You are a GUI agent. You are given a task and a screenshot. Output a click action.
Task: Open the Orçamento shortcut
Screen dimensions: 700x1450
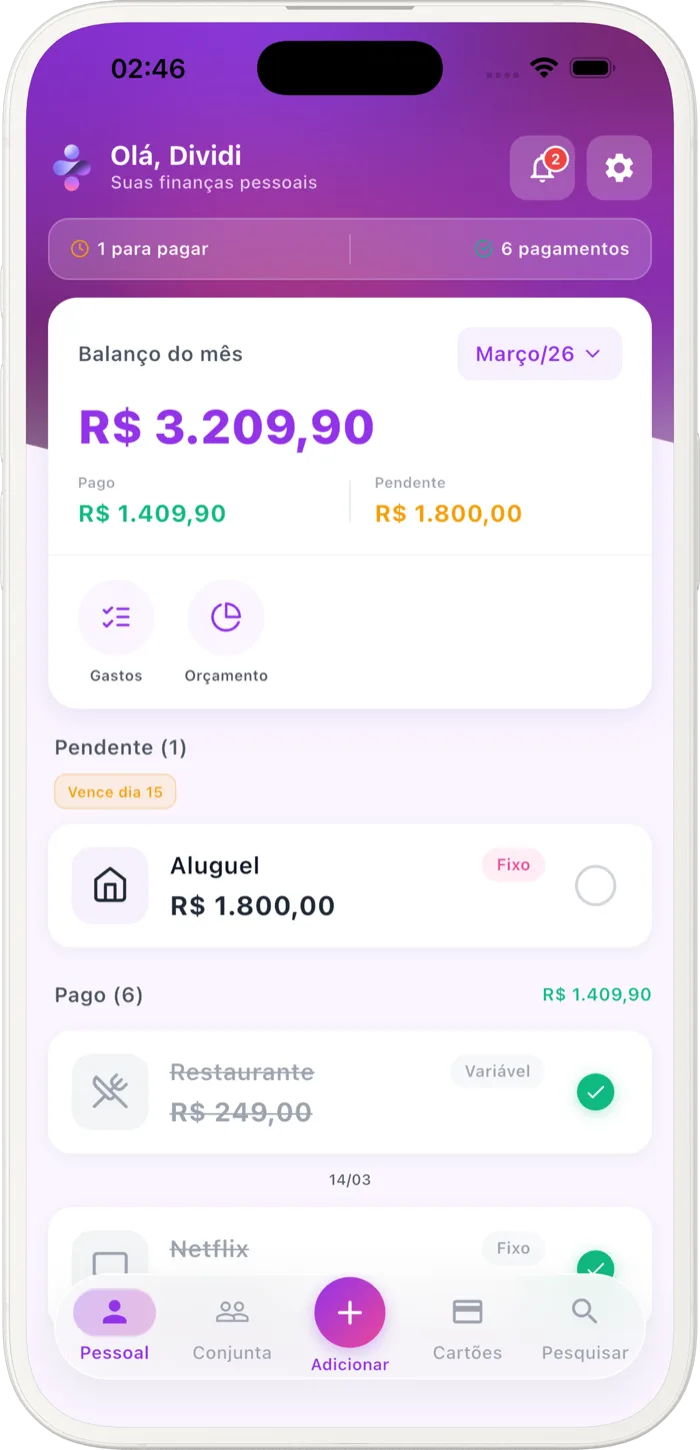(226, 618)
